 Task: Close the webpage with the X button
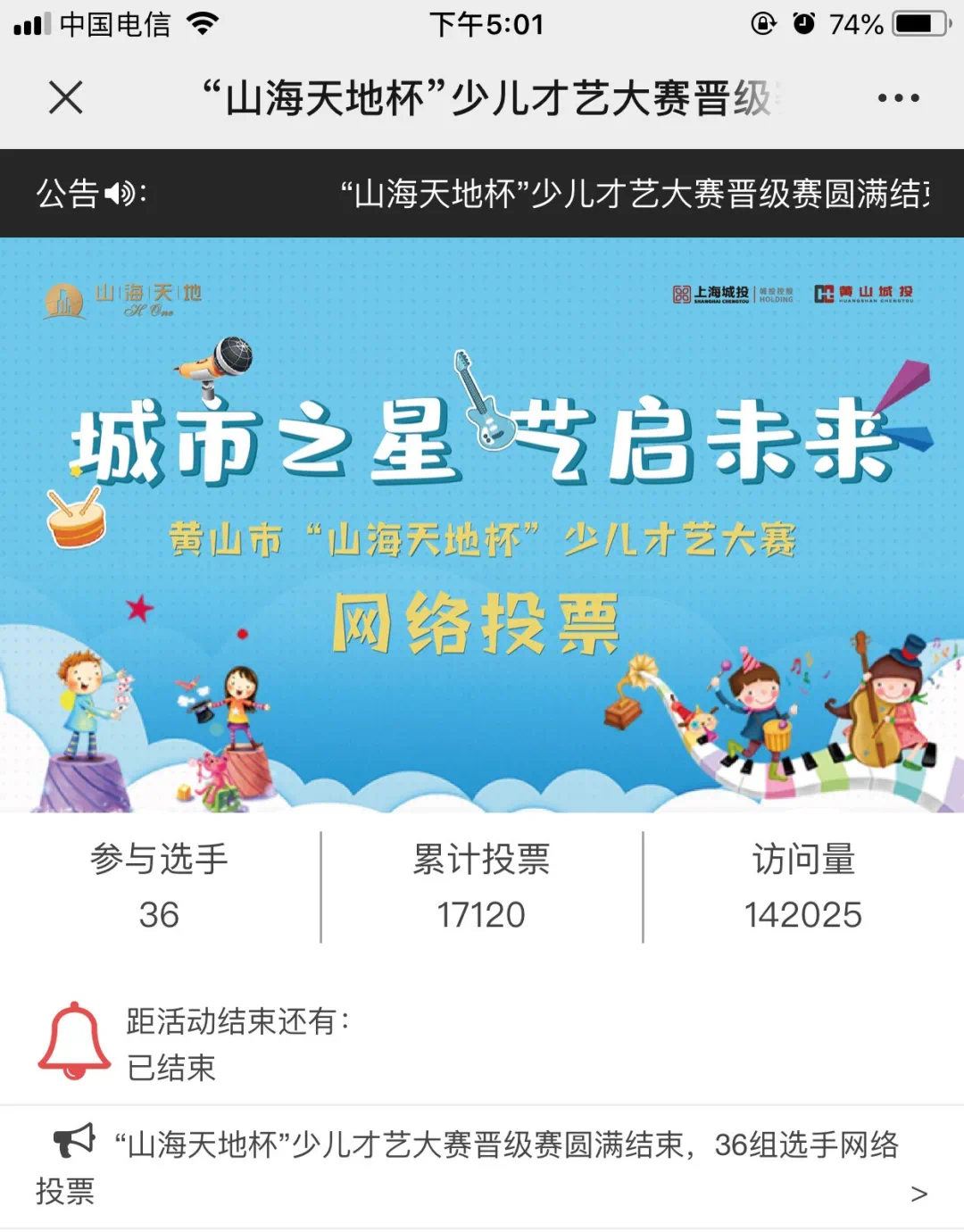click(x=65, y=97)
